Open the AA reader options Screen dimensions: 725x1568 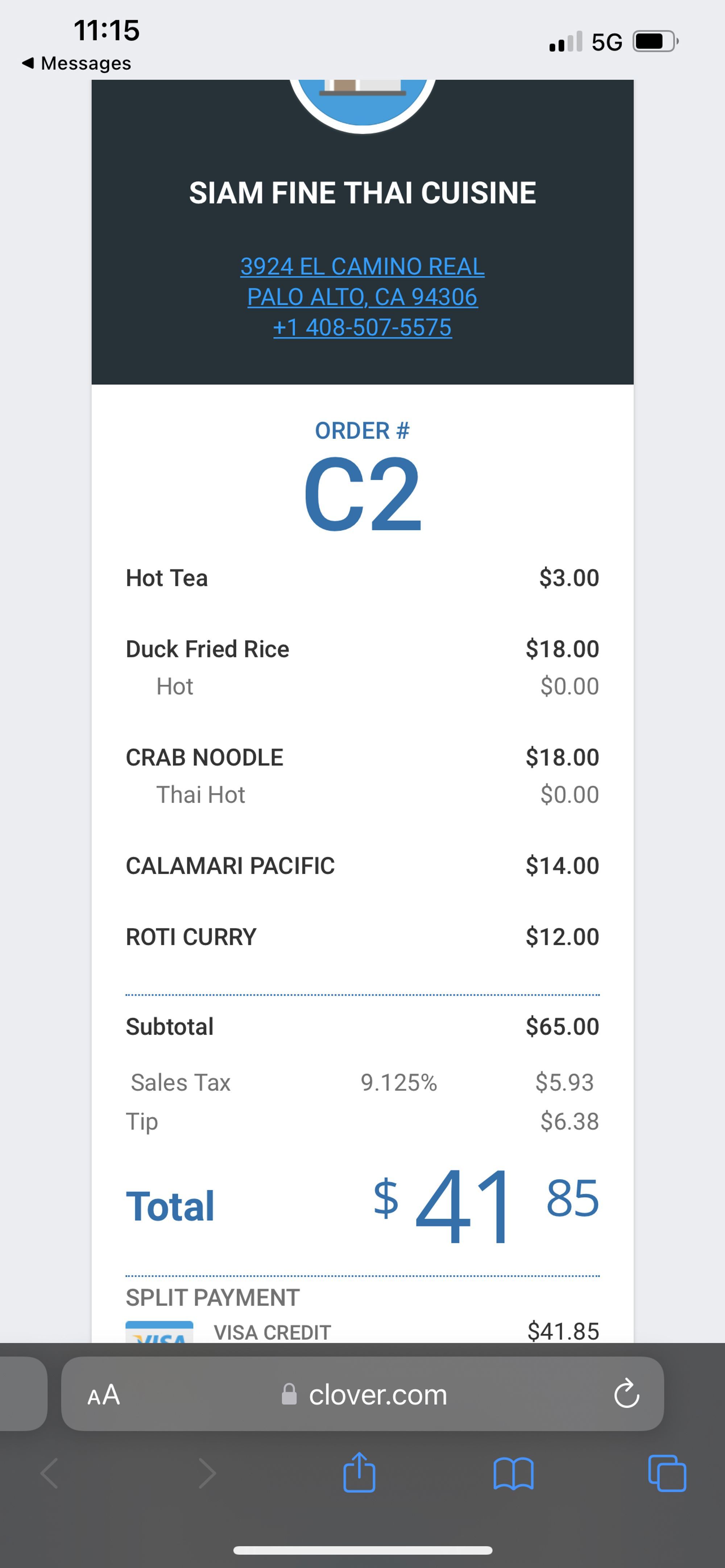(103, 1394)
